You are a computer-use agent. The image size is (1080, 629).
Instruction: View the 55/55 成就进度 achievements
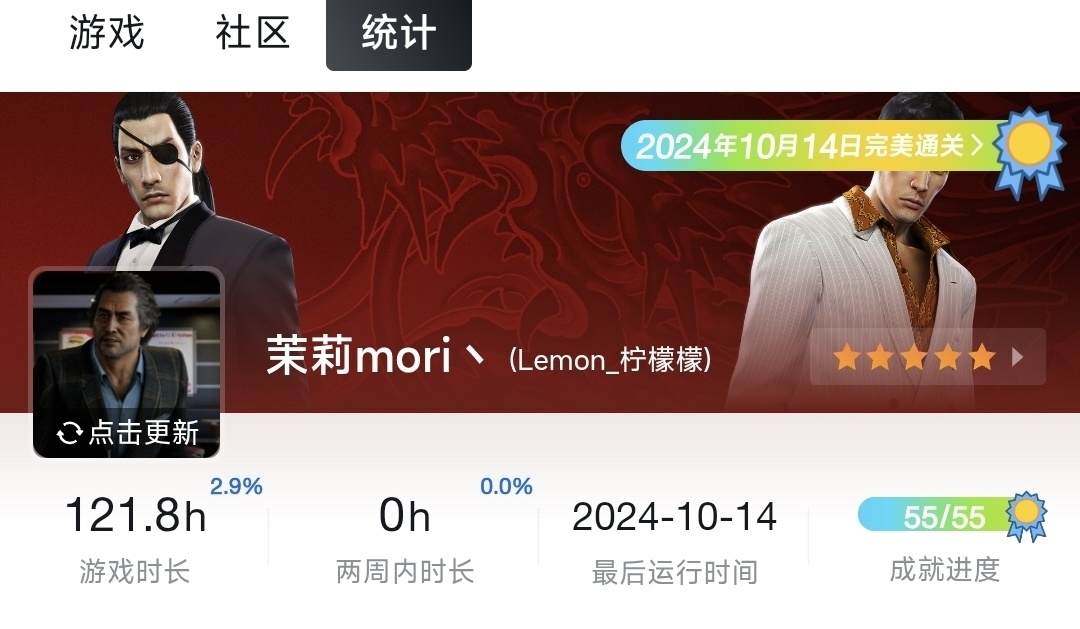point(945,517)
